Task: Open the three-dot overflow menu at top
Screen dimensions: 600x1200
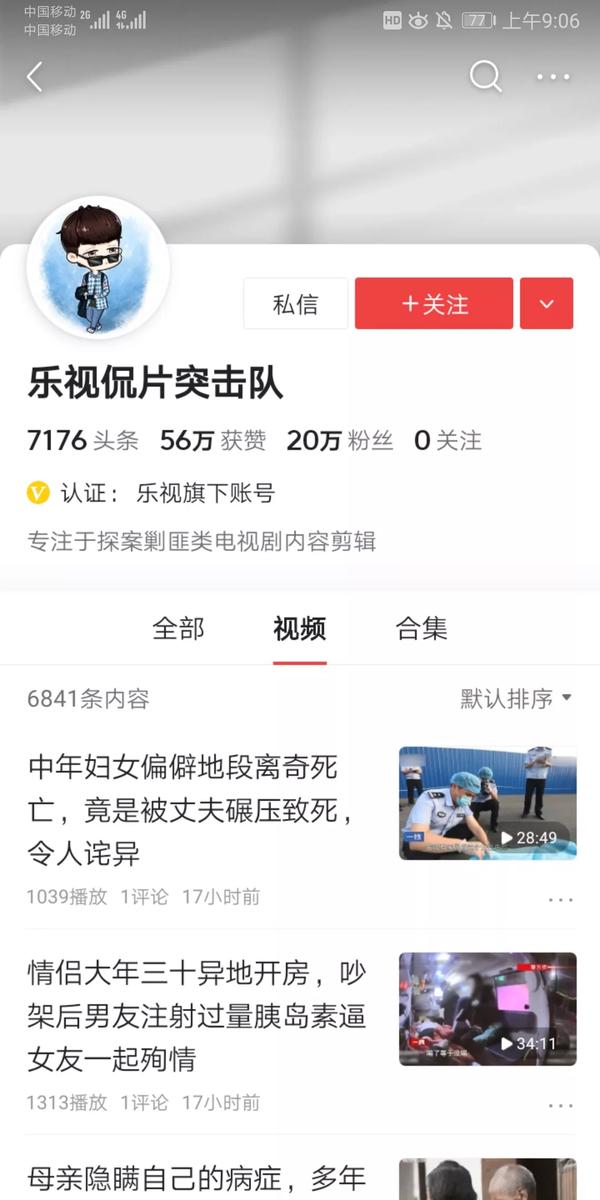Action: [x=553, y=77]
